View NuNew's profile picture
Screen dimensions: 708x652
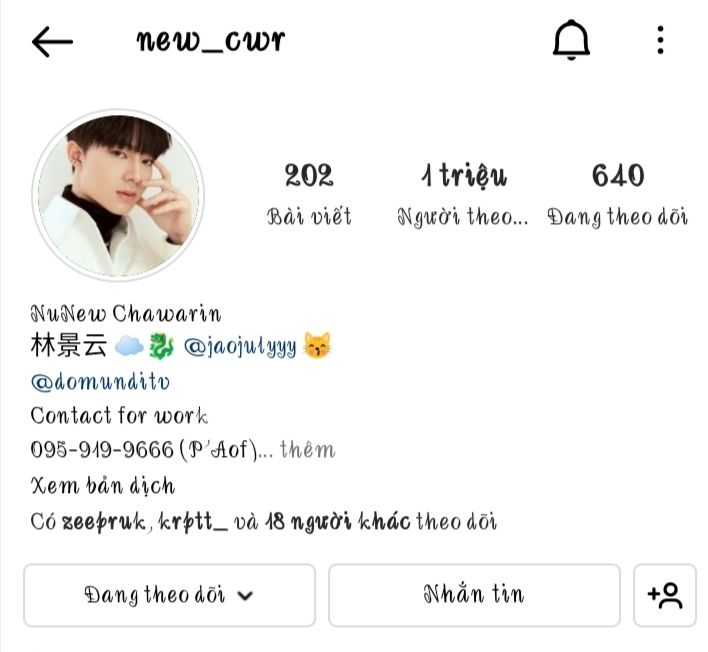point(119,194)
